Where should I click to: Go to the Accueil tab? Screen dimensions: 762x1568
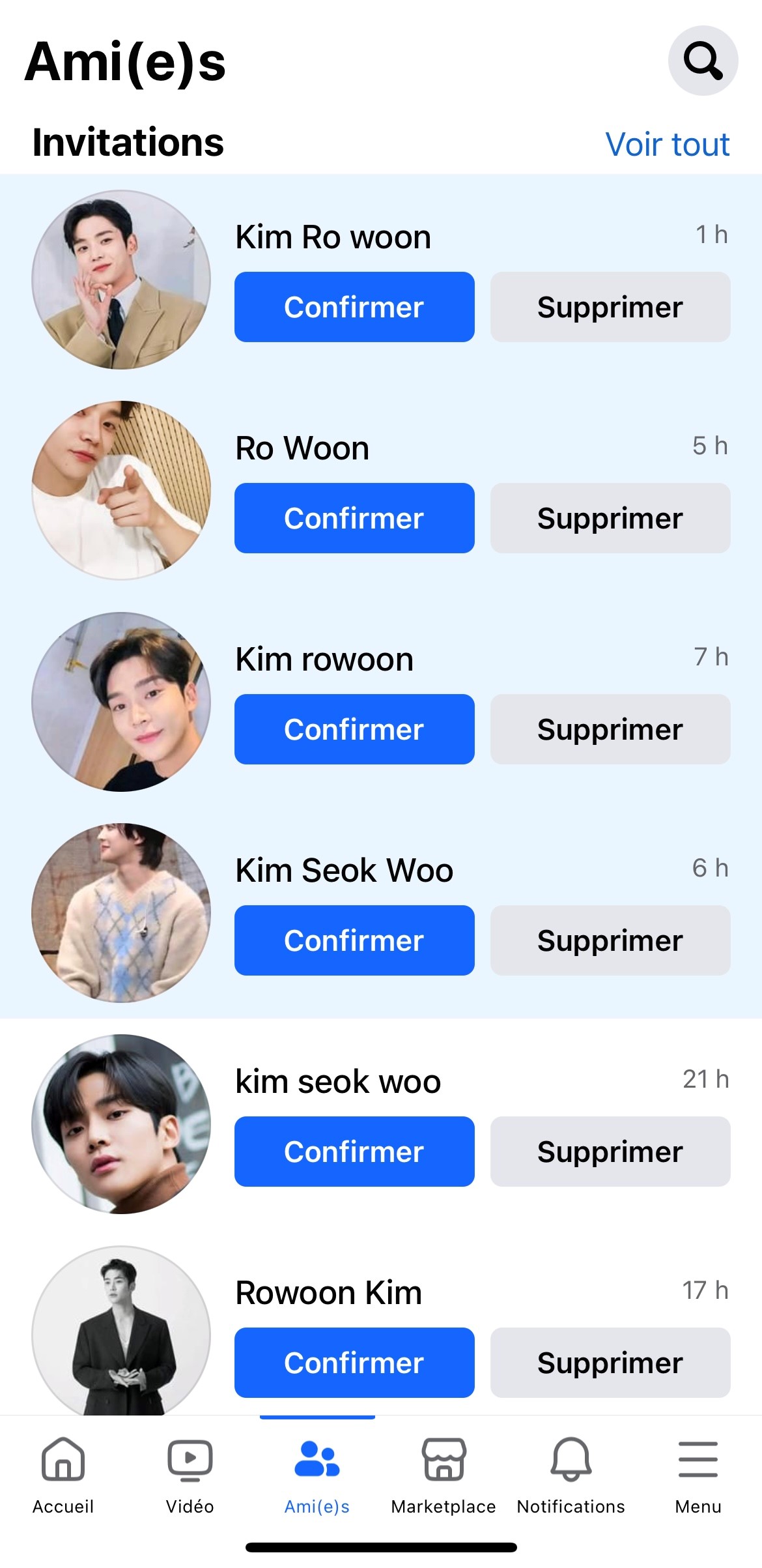click(x=63, y=1475)
